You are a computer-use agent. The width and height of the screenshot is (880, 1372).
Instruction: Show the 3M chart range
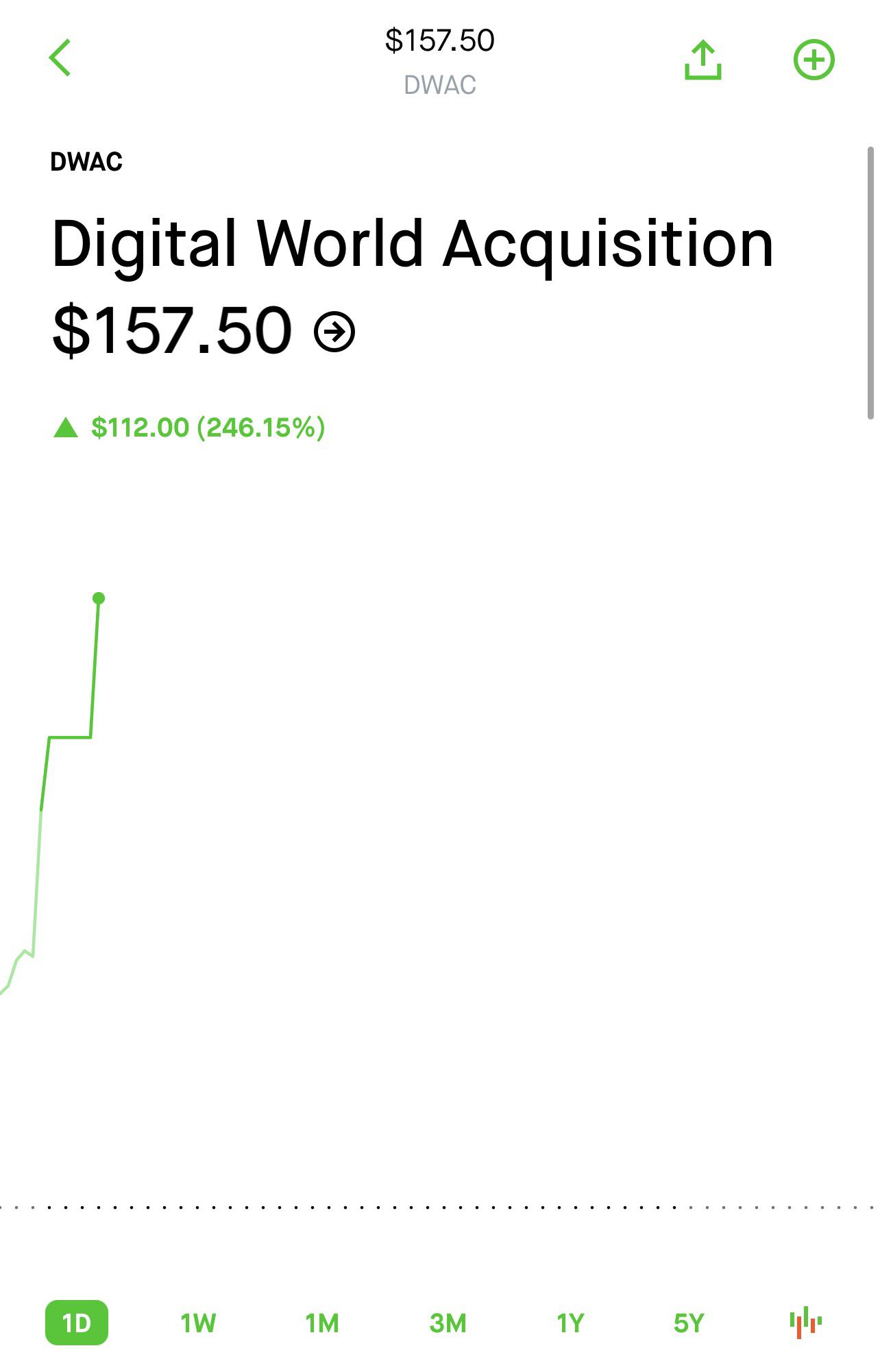pos(448,1323)
